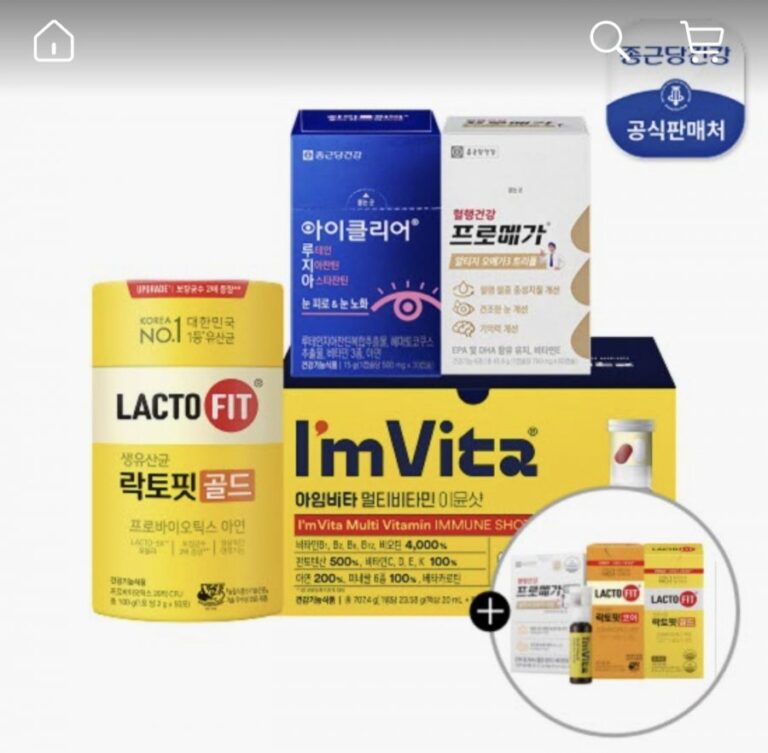Open the shopping cart

(x=702, y=41)
